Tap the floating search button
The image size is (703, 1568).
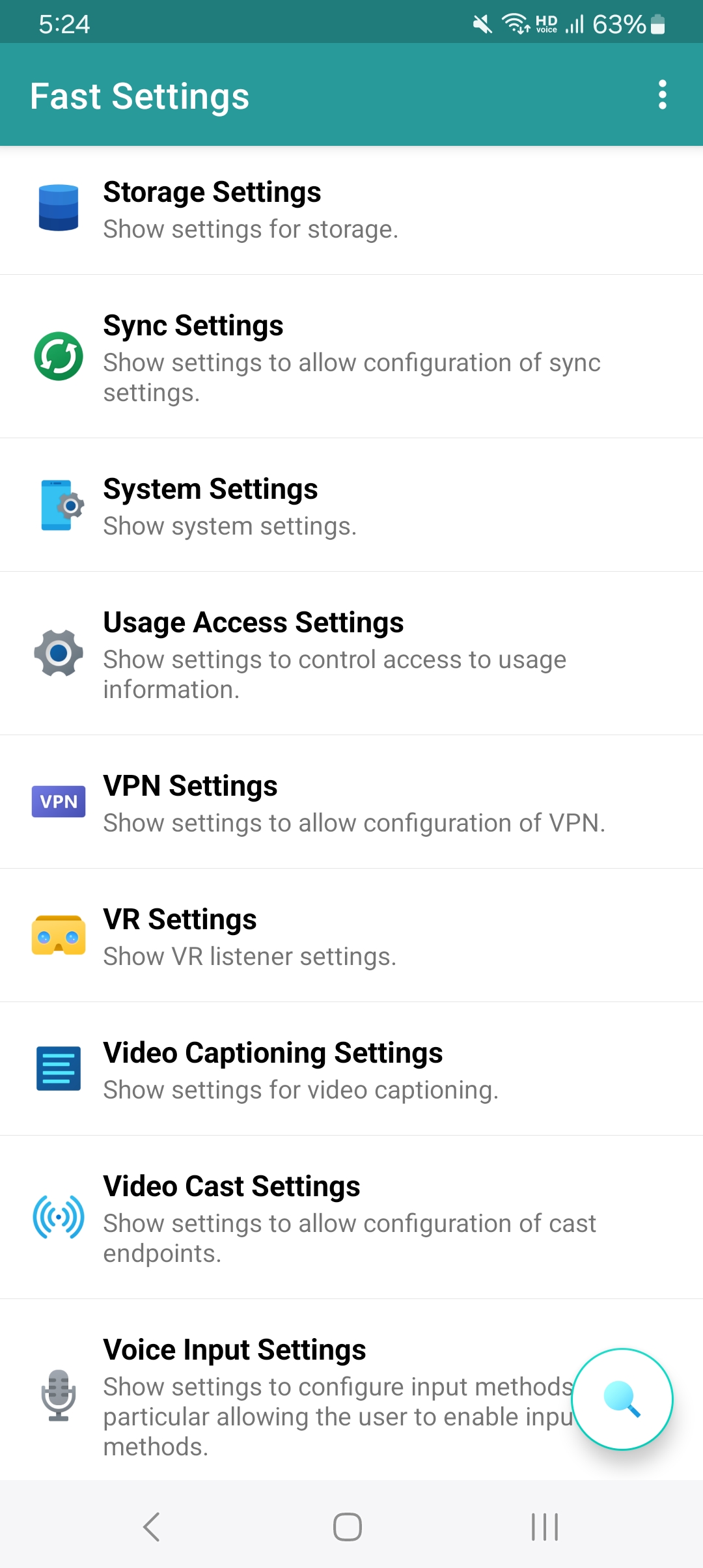point(622,1399)
